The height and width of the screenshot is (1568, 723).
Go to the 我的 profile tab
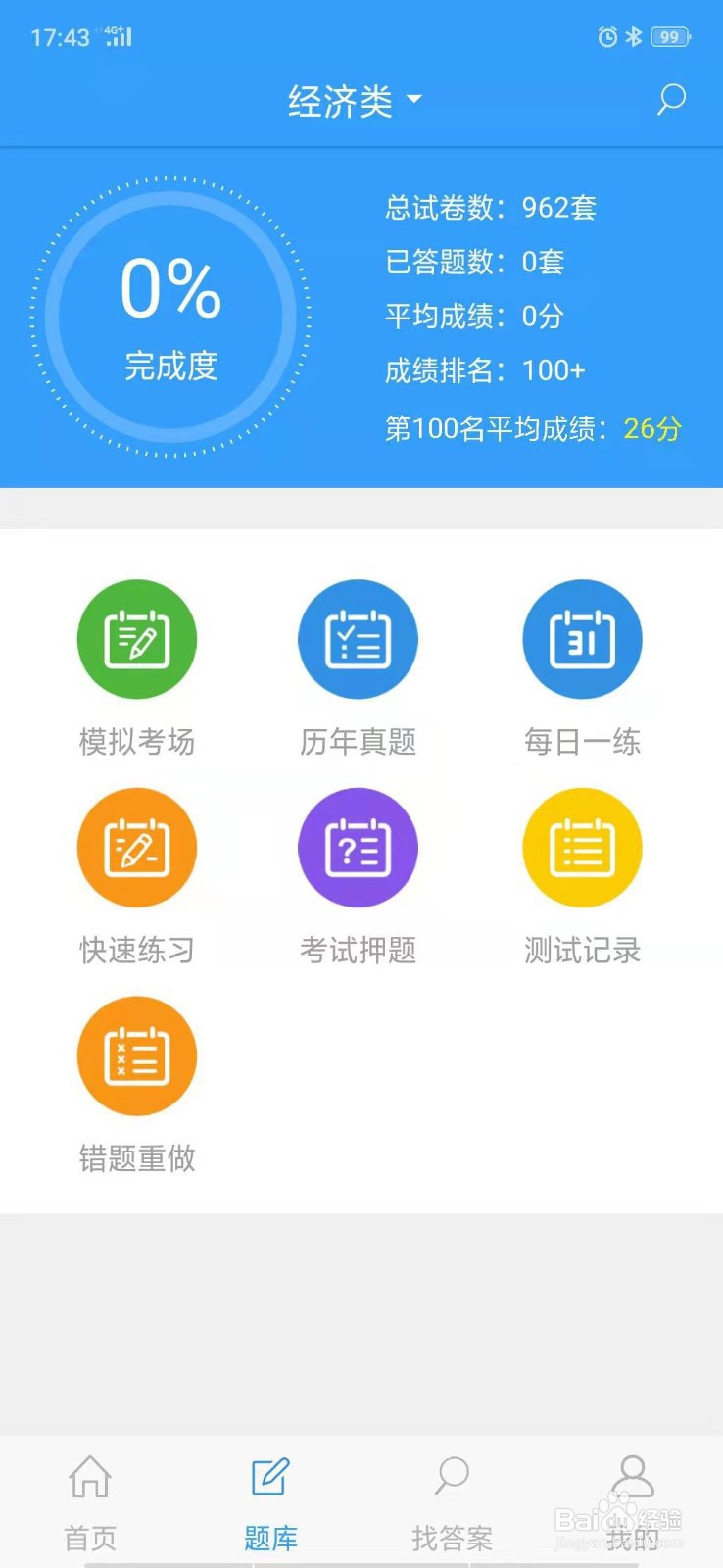tap(633, 1502)
